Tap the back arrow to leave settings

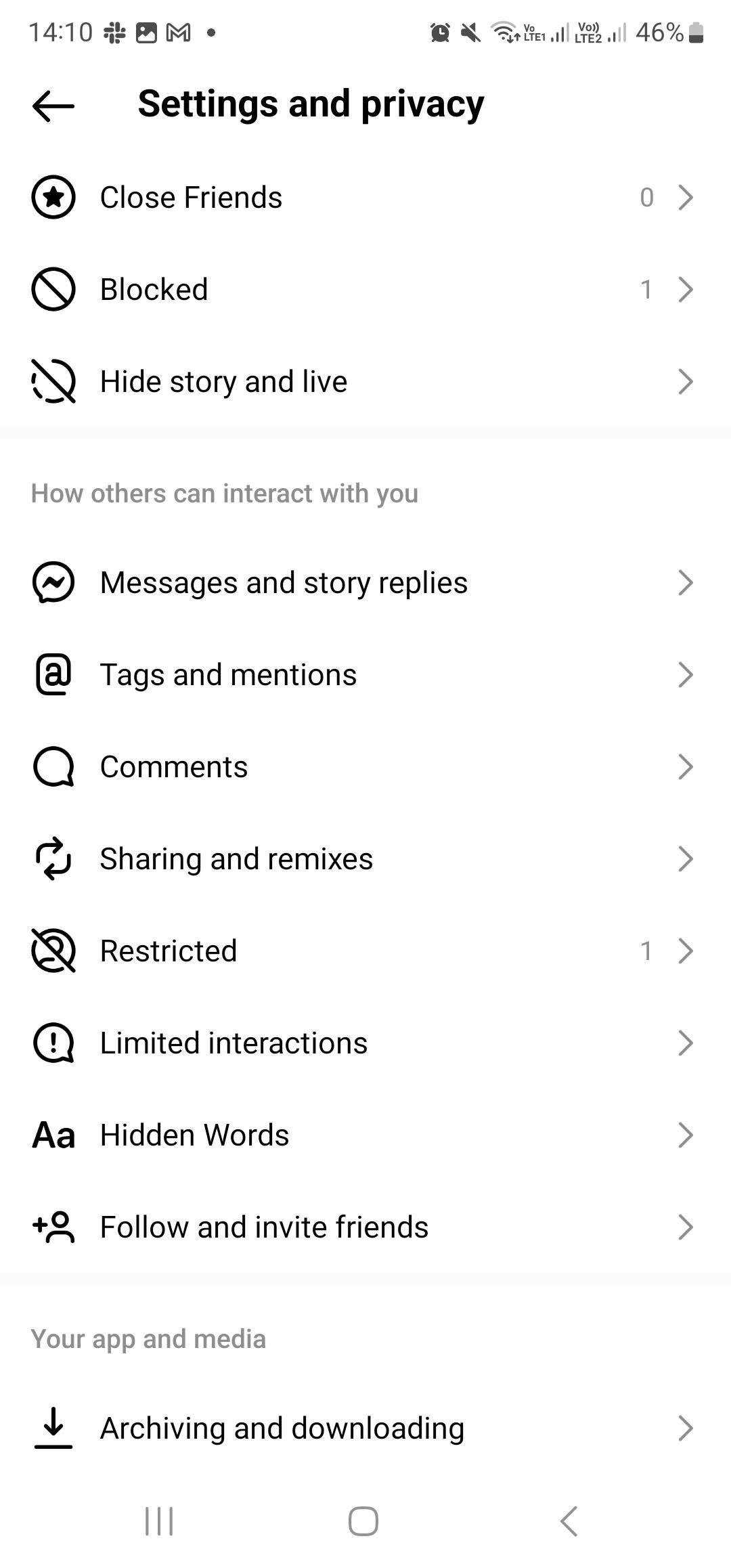coord(51,105)
